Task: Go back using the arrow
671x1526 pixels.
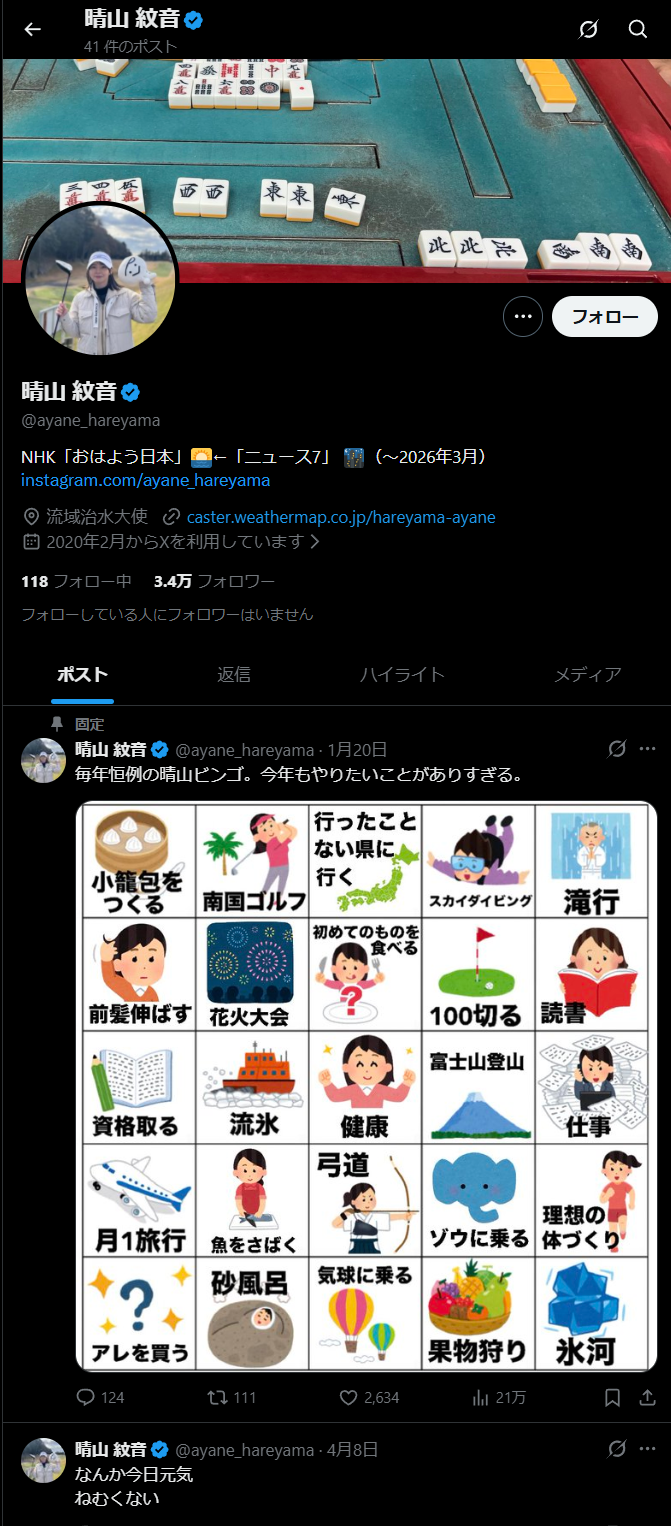Action: [x=33, y=29]
